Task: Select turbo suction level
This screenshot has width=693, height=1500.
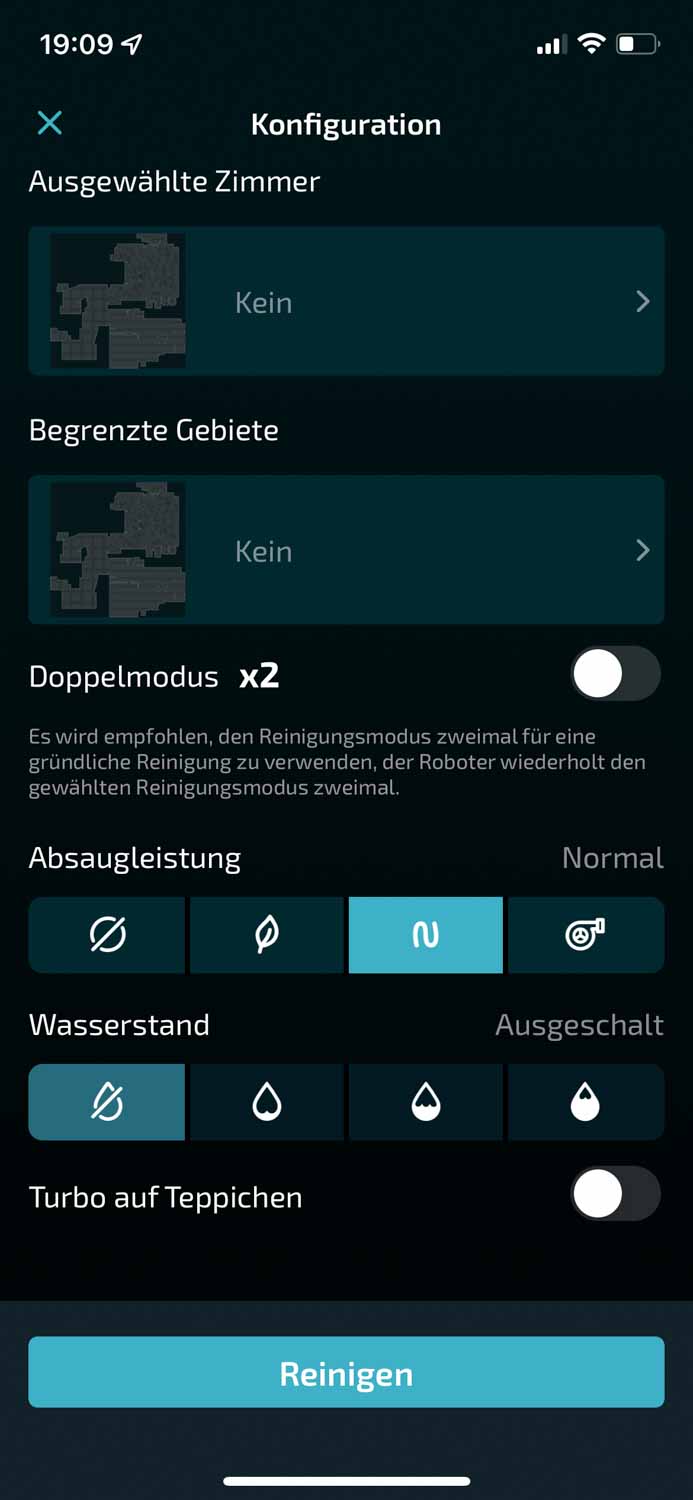Action: click(x=585, y=935)
